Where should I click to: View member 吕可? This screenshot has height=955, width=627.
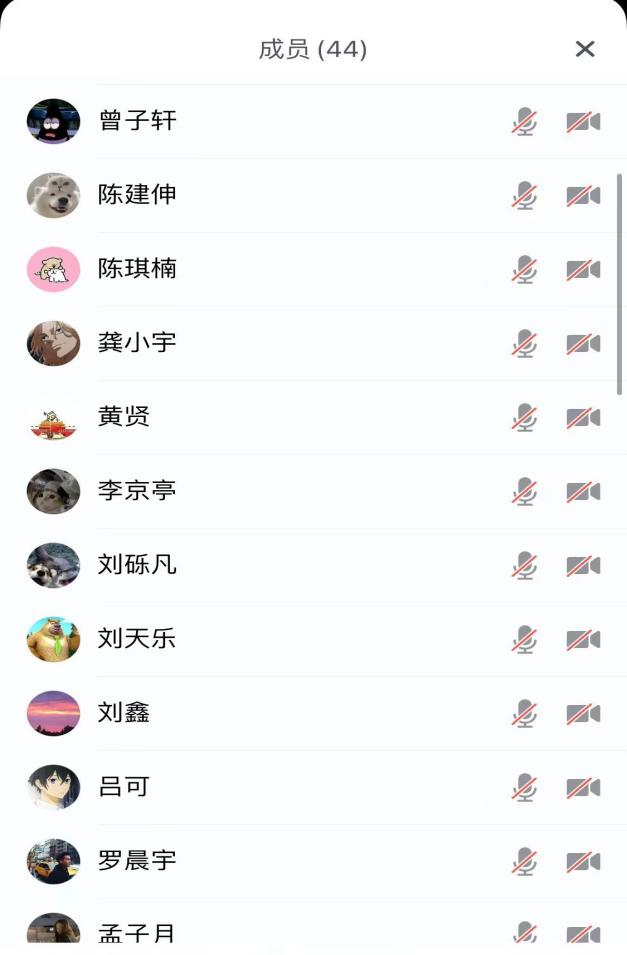pos(124,787)
